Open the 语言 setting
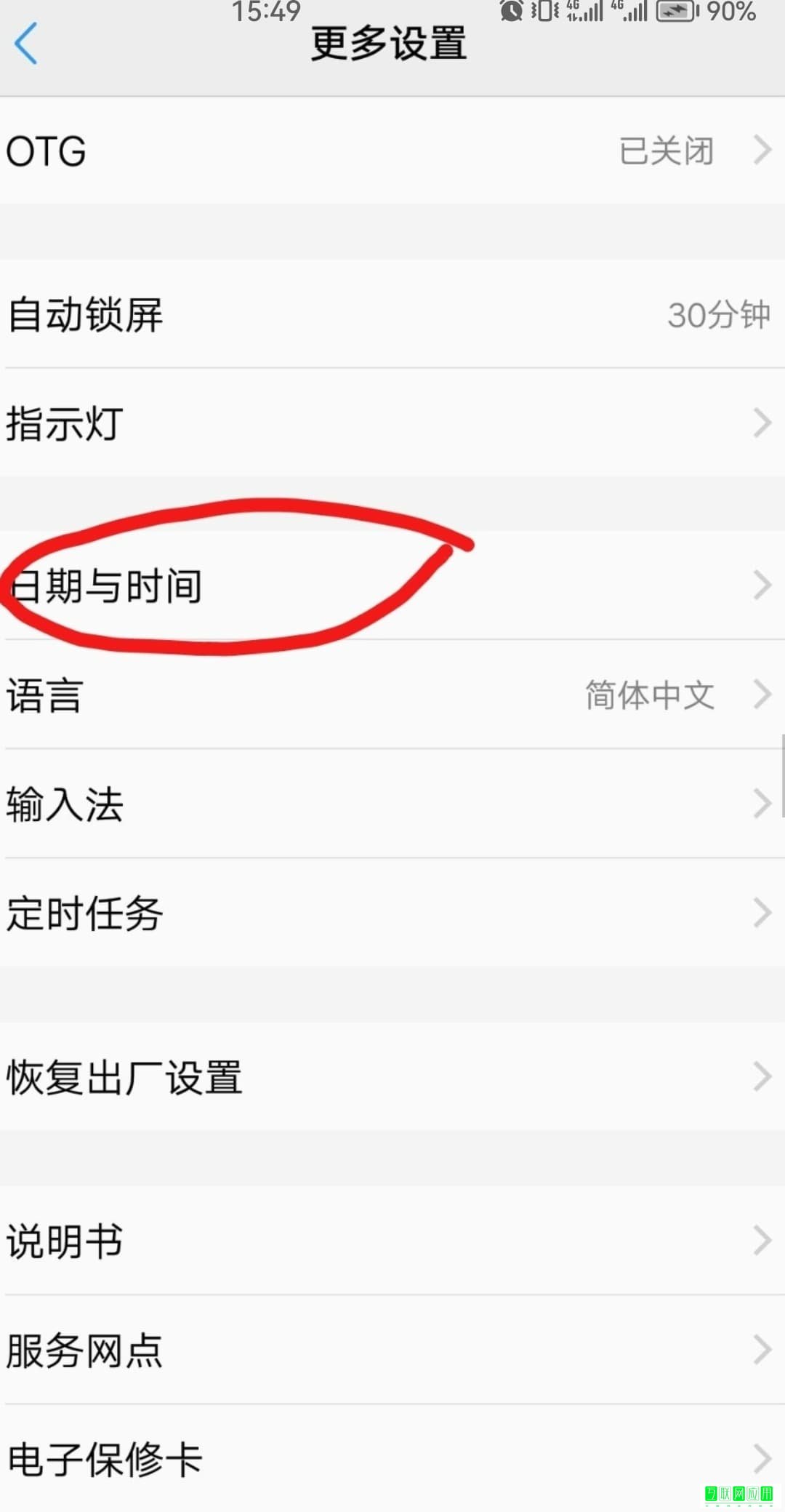This screenshot has width=785, height=1512. (392, 695)
